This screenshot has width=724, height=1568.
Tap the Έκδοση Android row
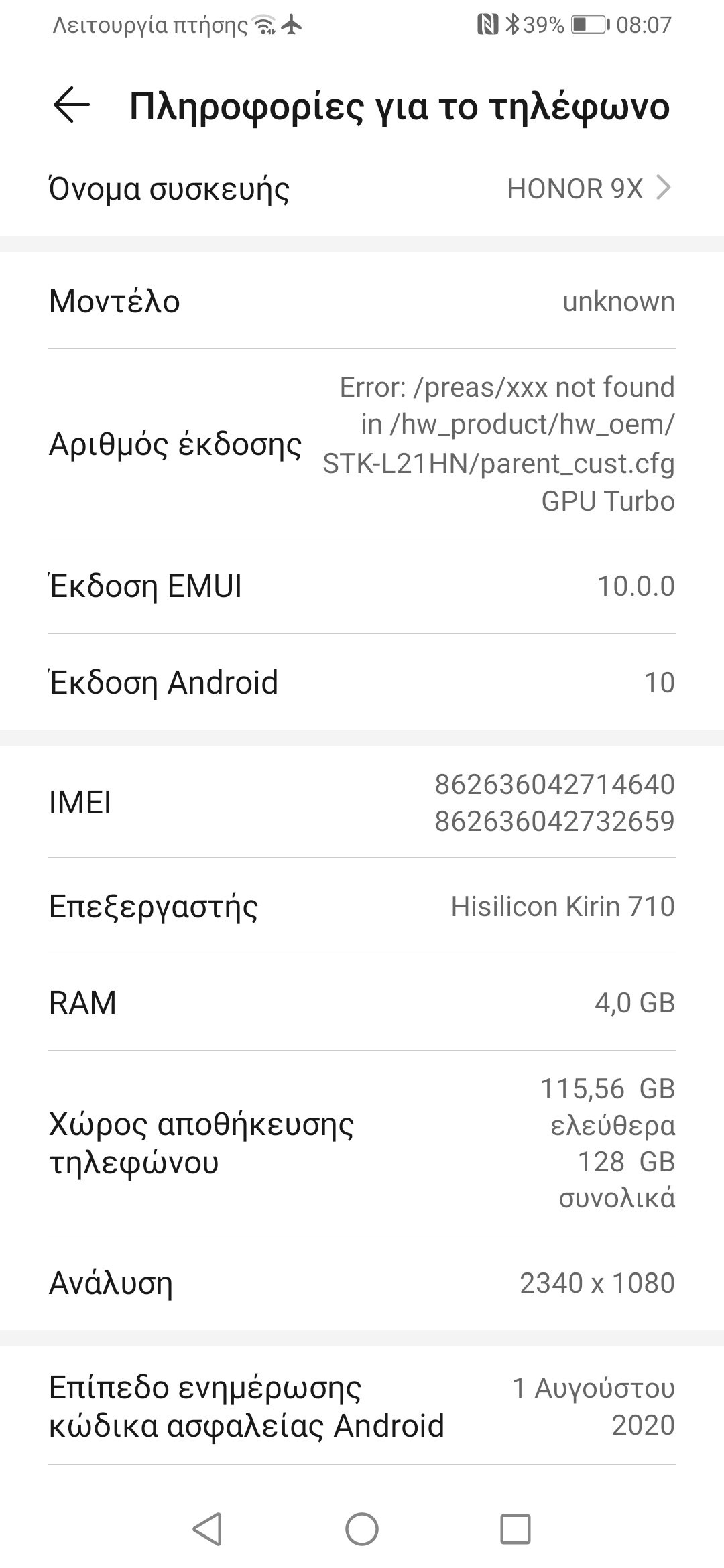362,682
